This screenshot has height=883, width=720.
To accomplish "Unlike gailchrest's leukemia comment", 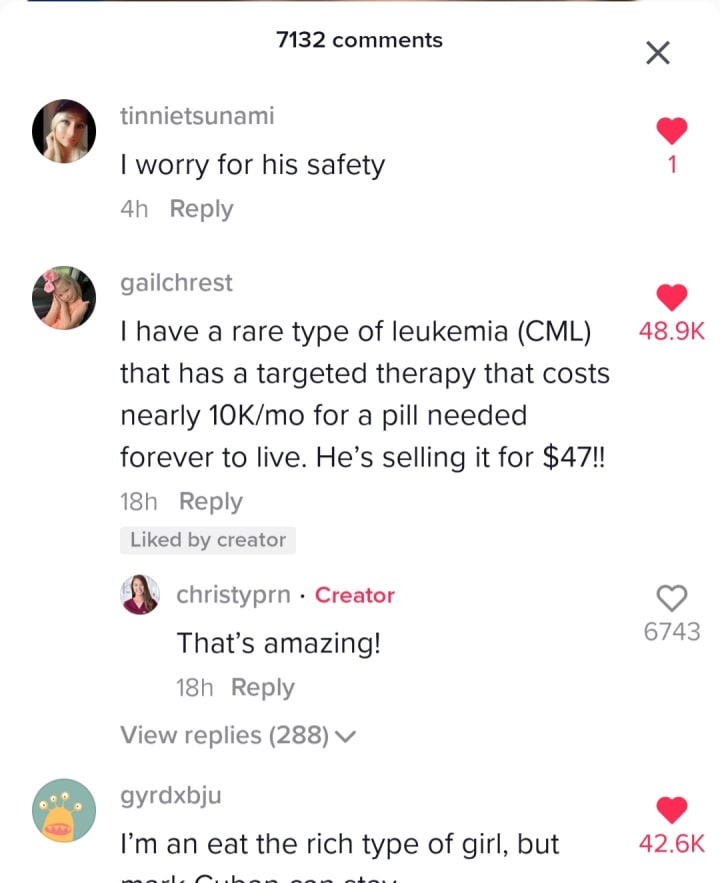I will (671, 297).
